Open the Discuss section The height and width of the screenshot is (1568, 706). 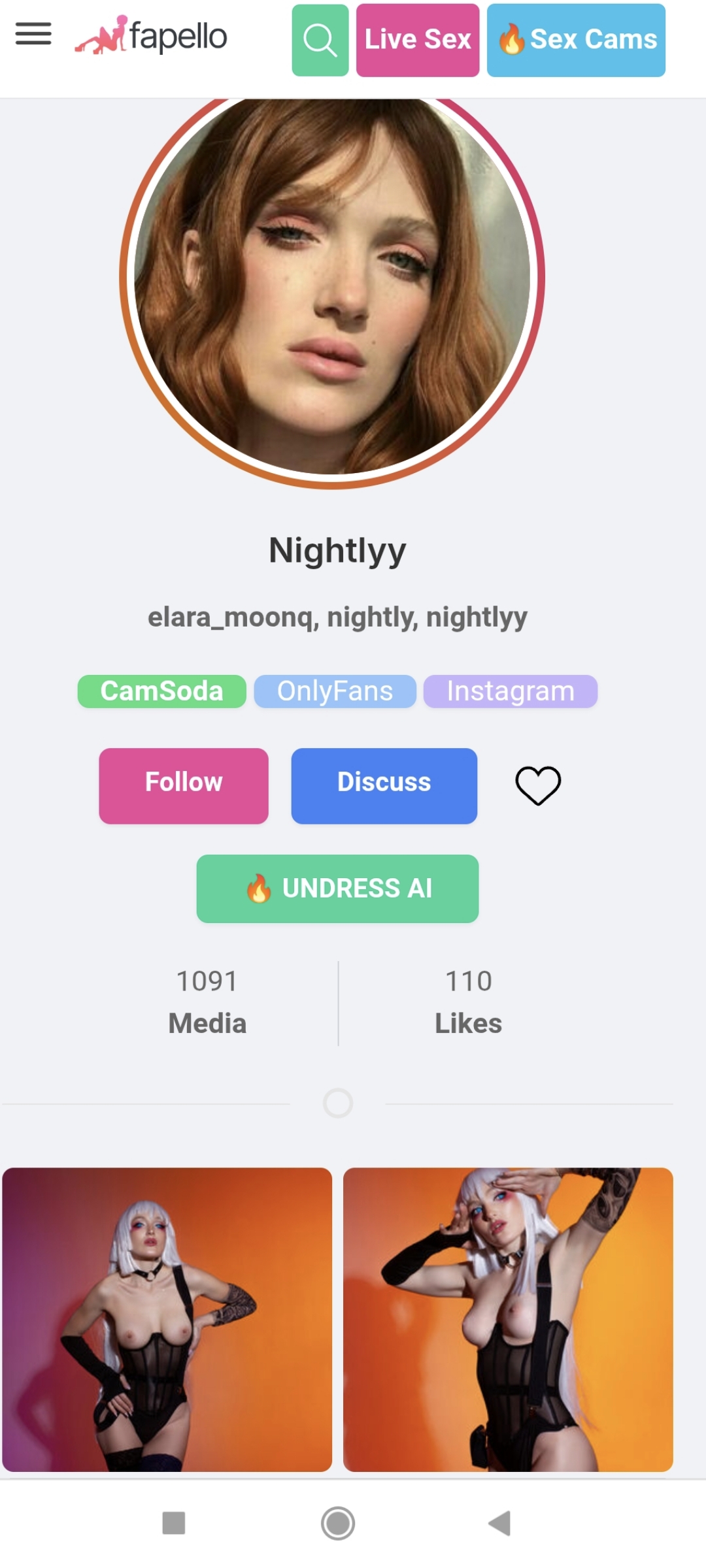(x=384, y=785)
